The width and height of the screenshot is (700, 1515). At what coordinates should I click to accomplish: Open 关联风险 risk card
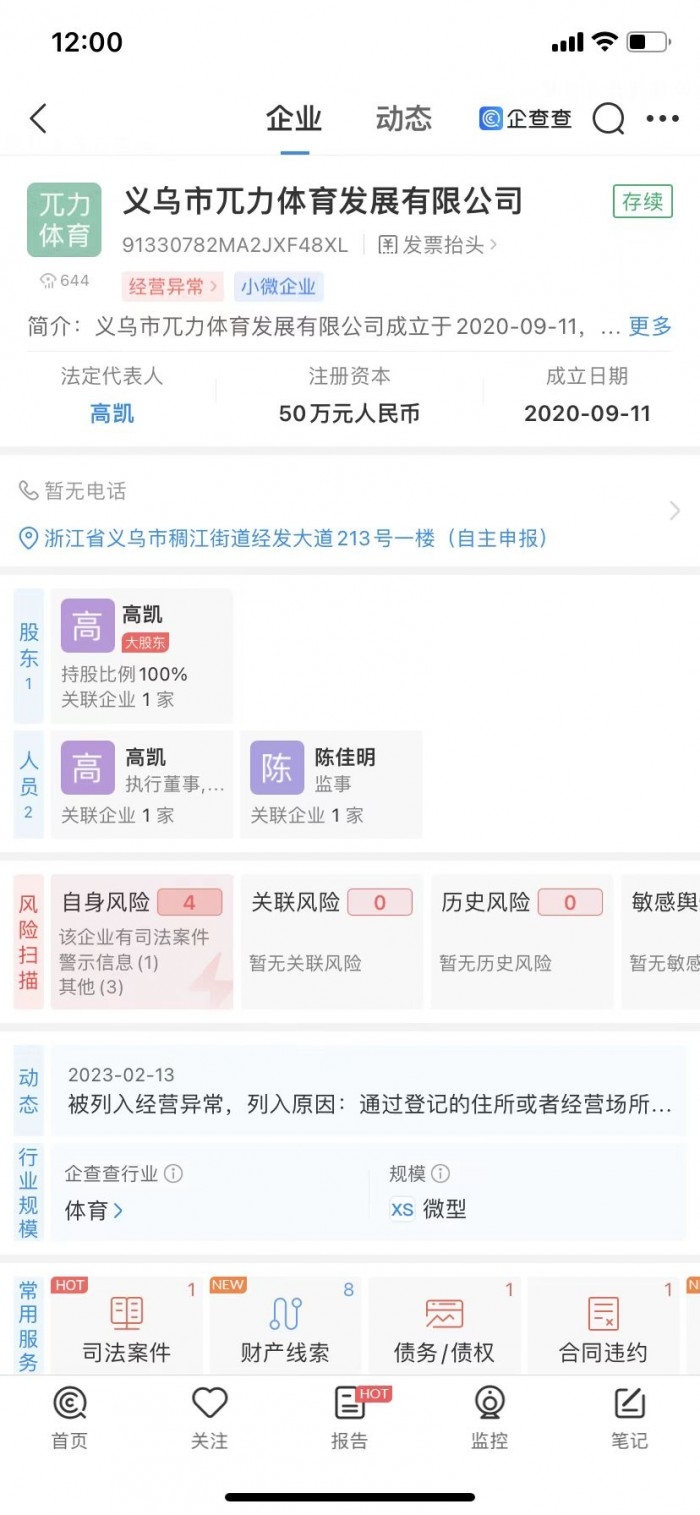click(331, 941)
